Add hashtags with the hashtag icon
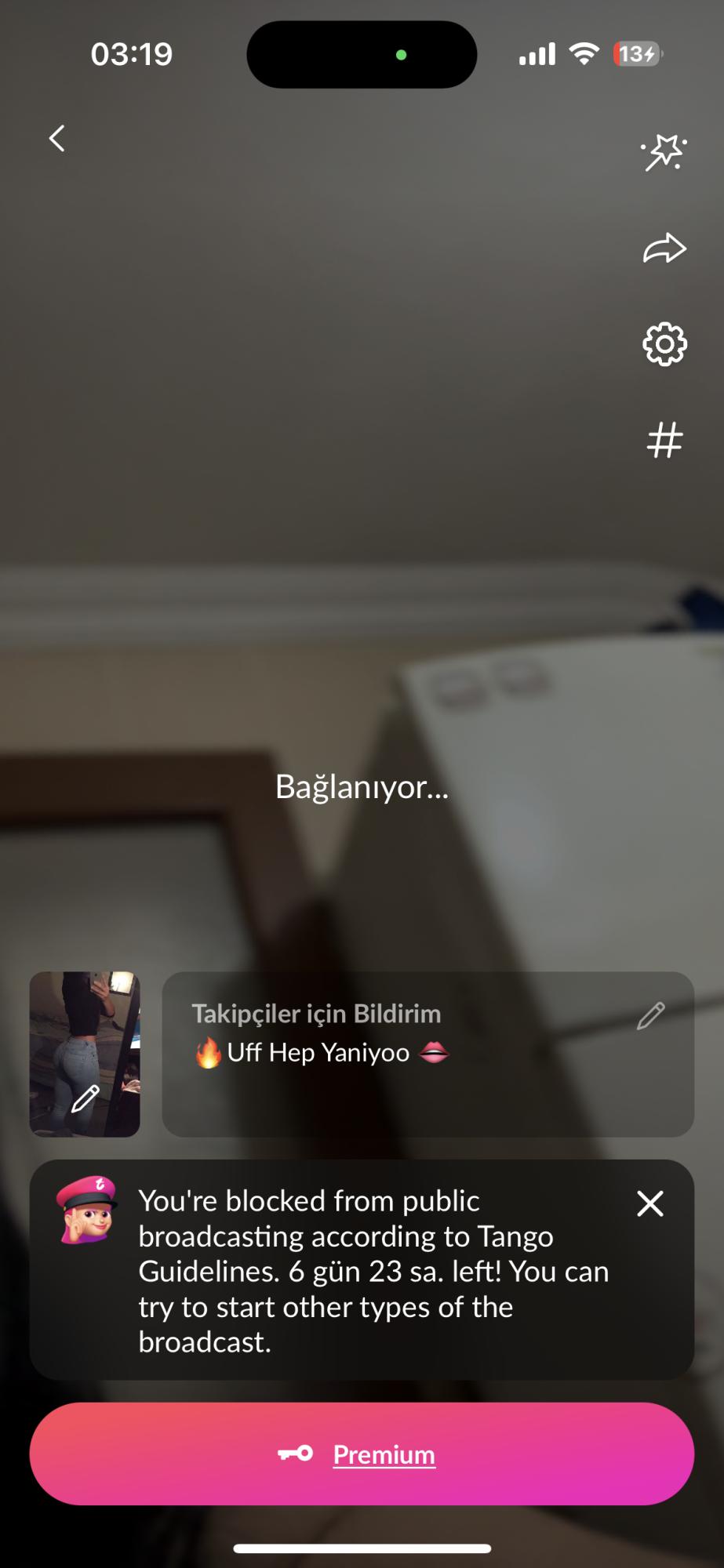 pos(663,439)
